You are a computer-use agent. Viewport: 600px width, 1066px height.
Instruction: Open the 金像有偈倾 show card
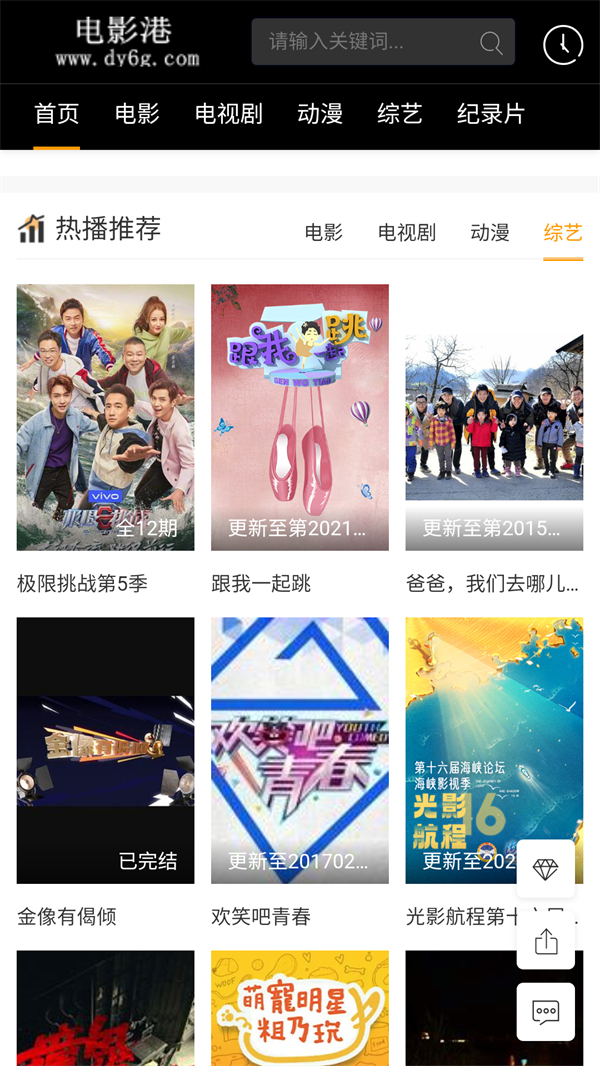click(x=105, y=750)
